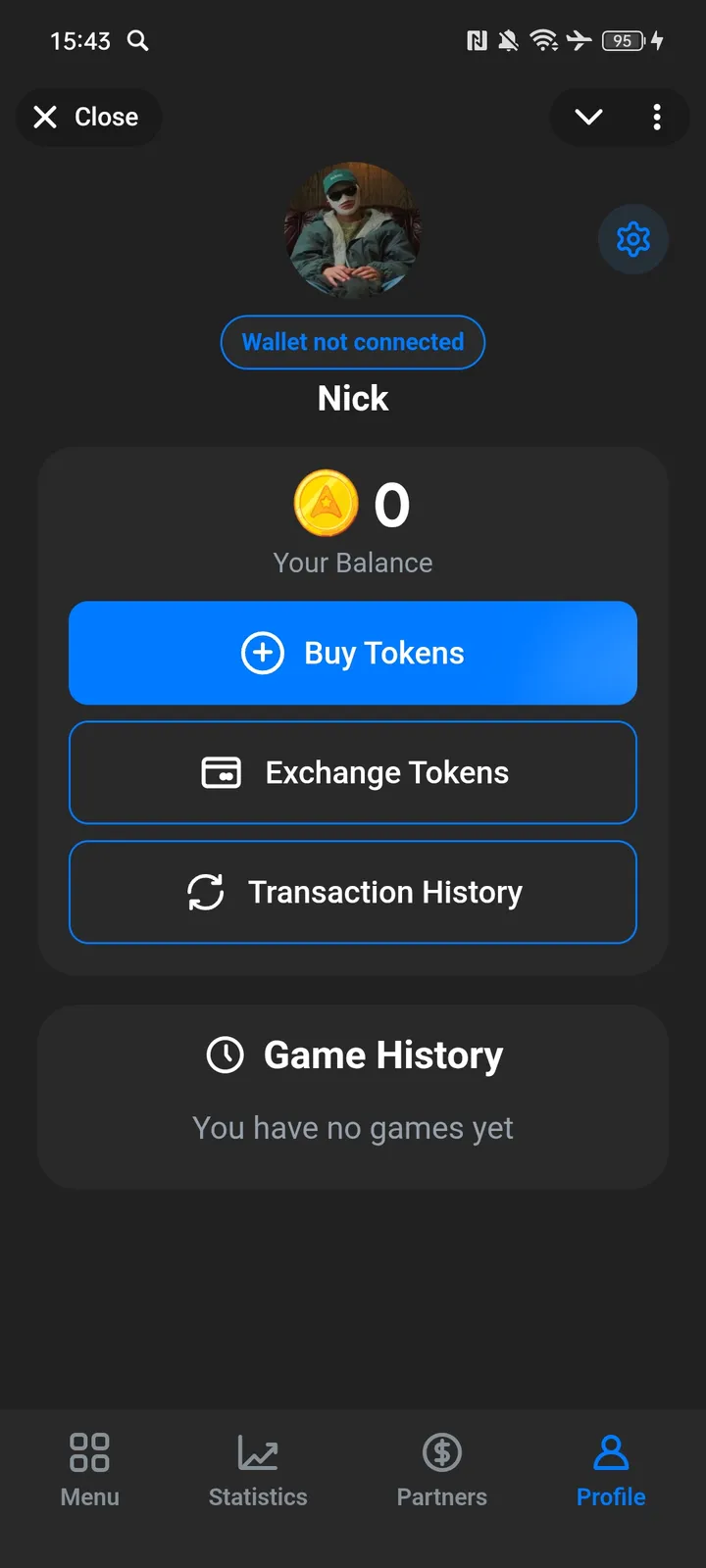View Transaction History
The image size is (706, 1568).
353,893
